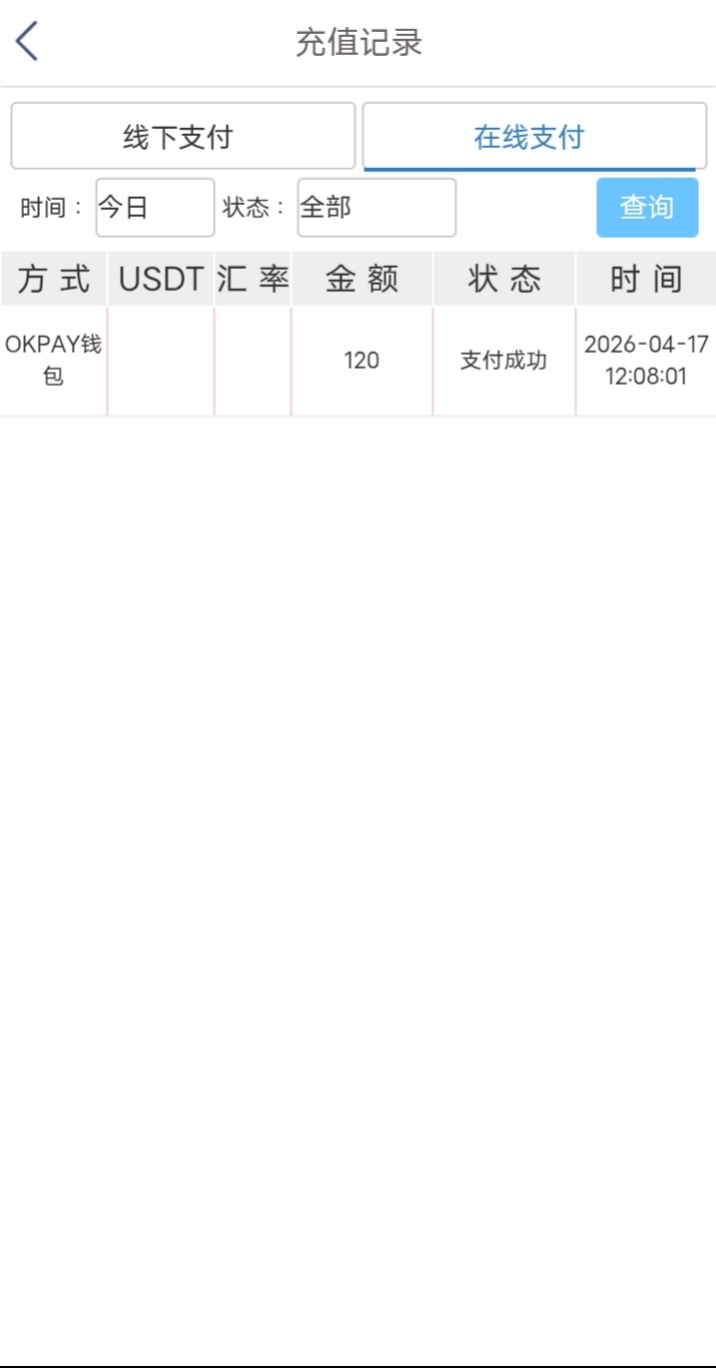Switch to the 线下支付 tab
716x1368 pixels.
(x=183, y=136)
